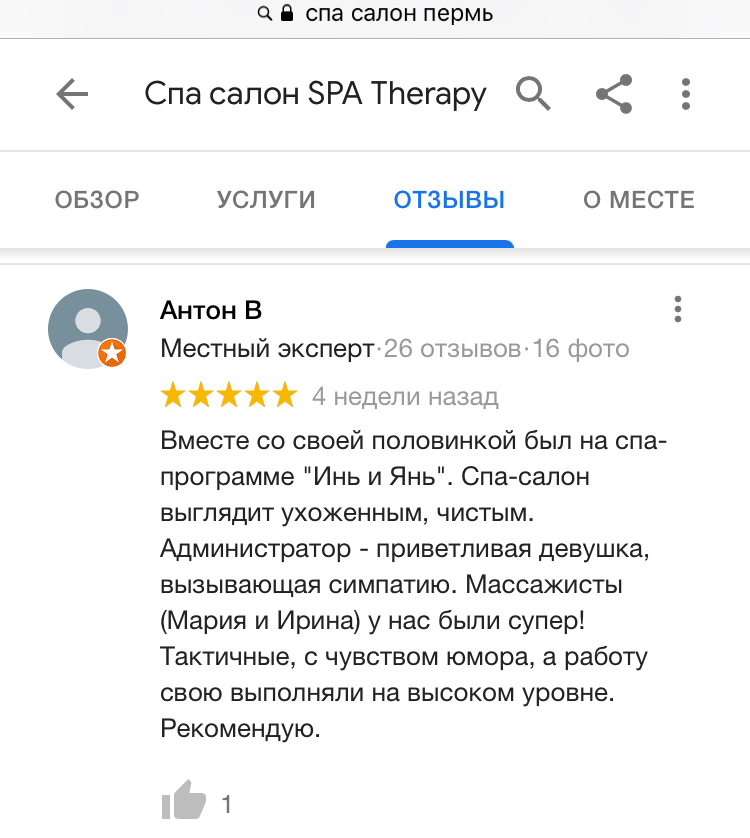Open search in SPA Therapy page
The width and height of the screenshot is (750, 838).
(533, 95)
